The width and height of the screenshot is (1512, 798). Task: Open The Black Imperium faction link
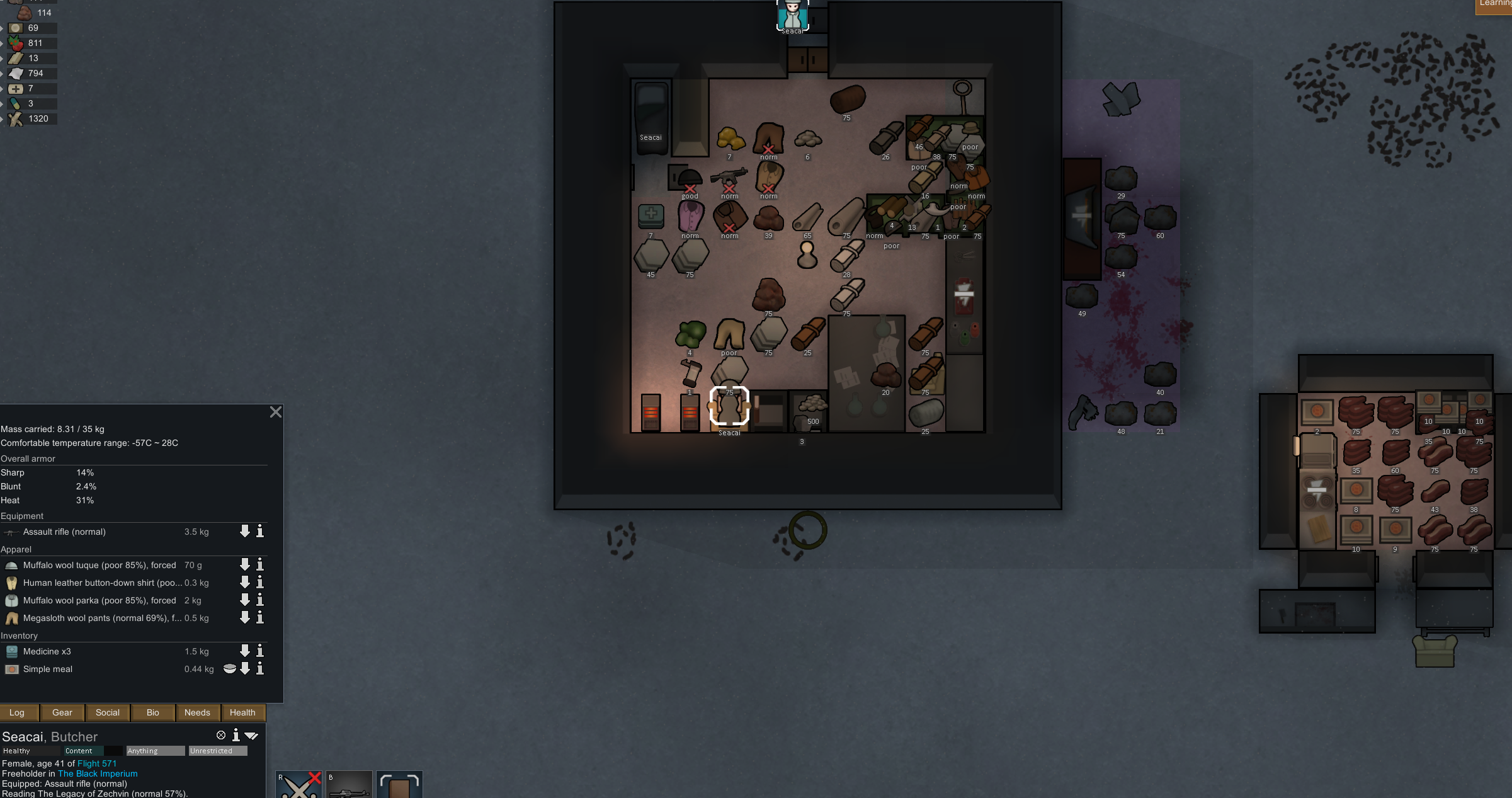98,773
